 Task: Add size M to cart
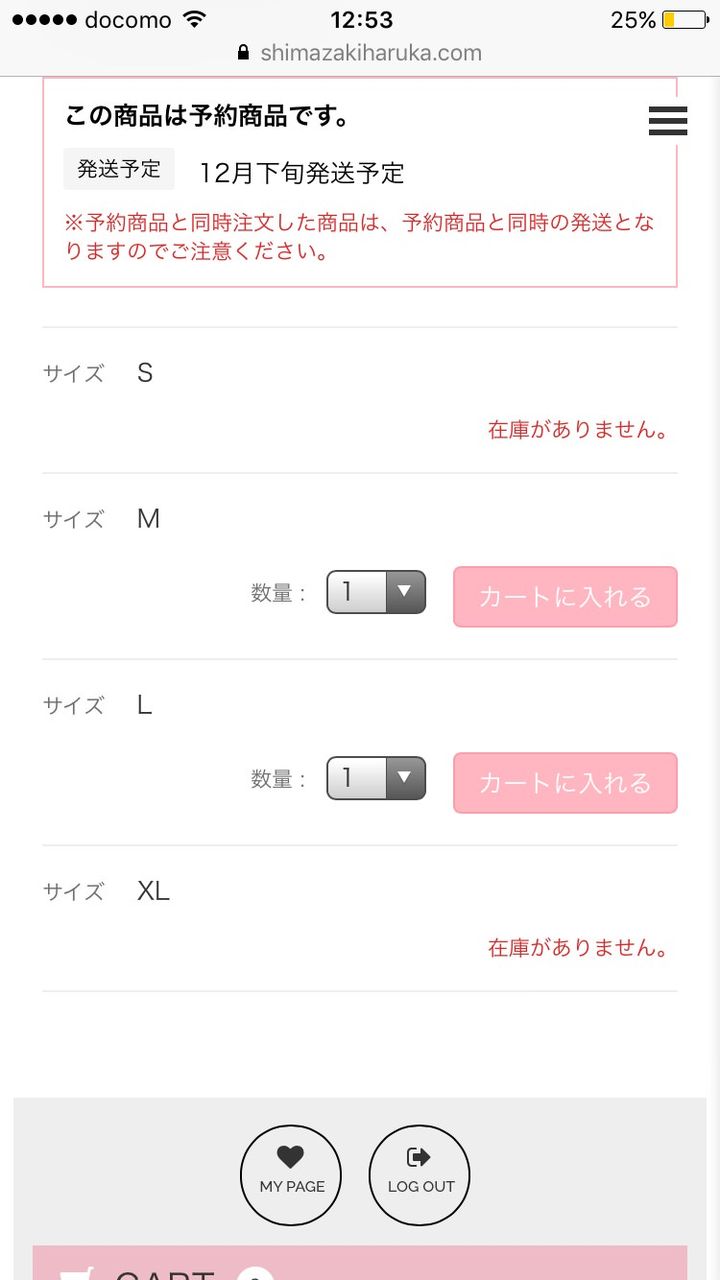pyautogui.click(x=565, y=597)
